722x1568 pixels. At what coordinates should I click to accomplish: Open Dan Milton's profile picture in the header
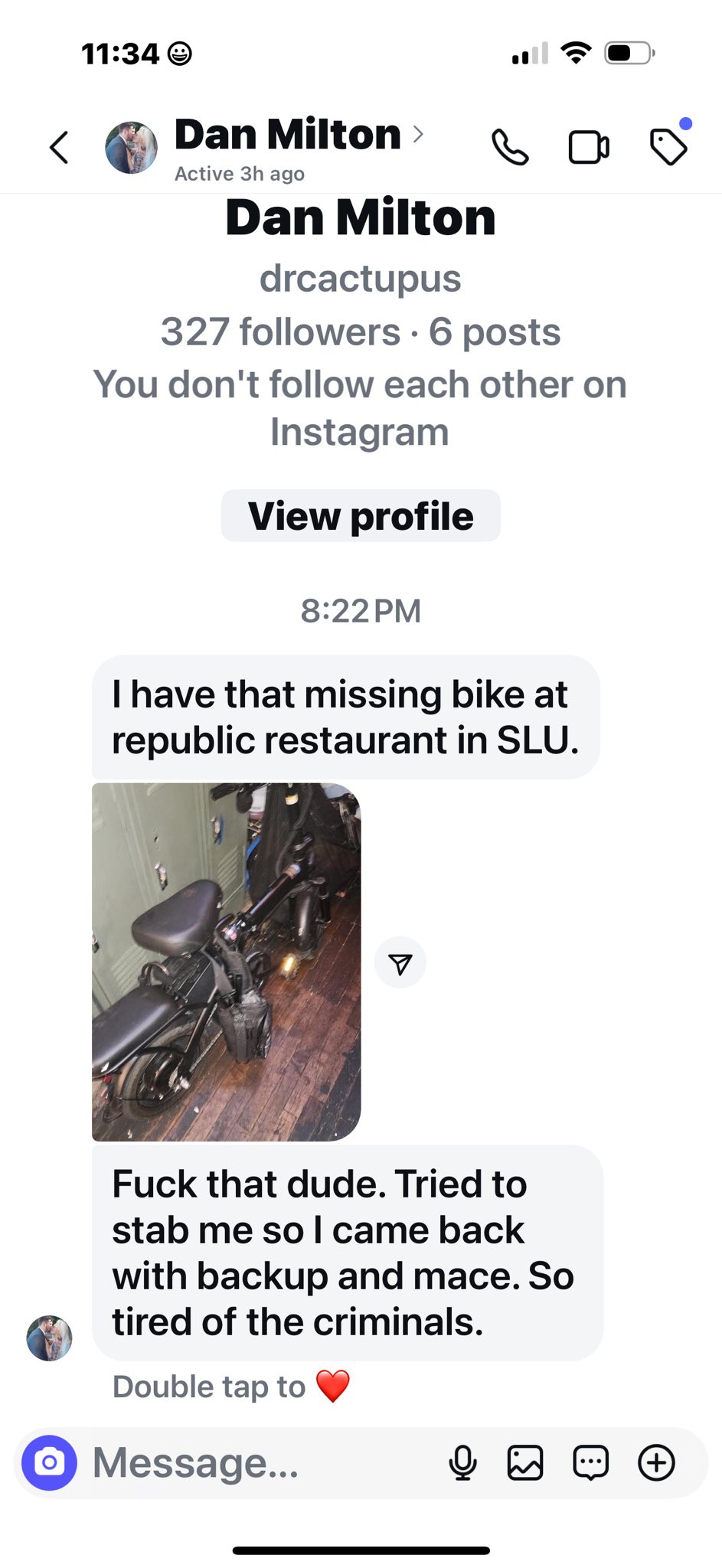click(x=132, y=147)
